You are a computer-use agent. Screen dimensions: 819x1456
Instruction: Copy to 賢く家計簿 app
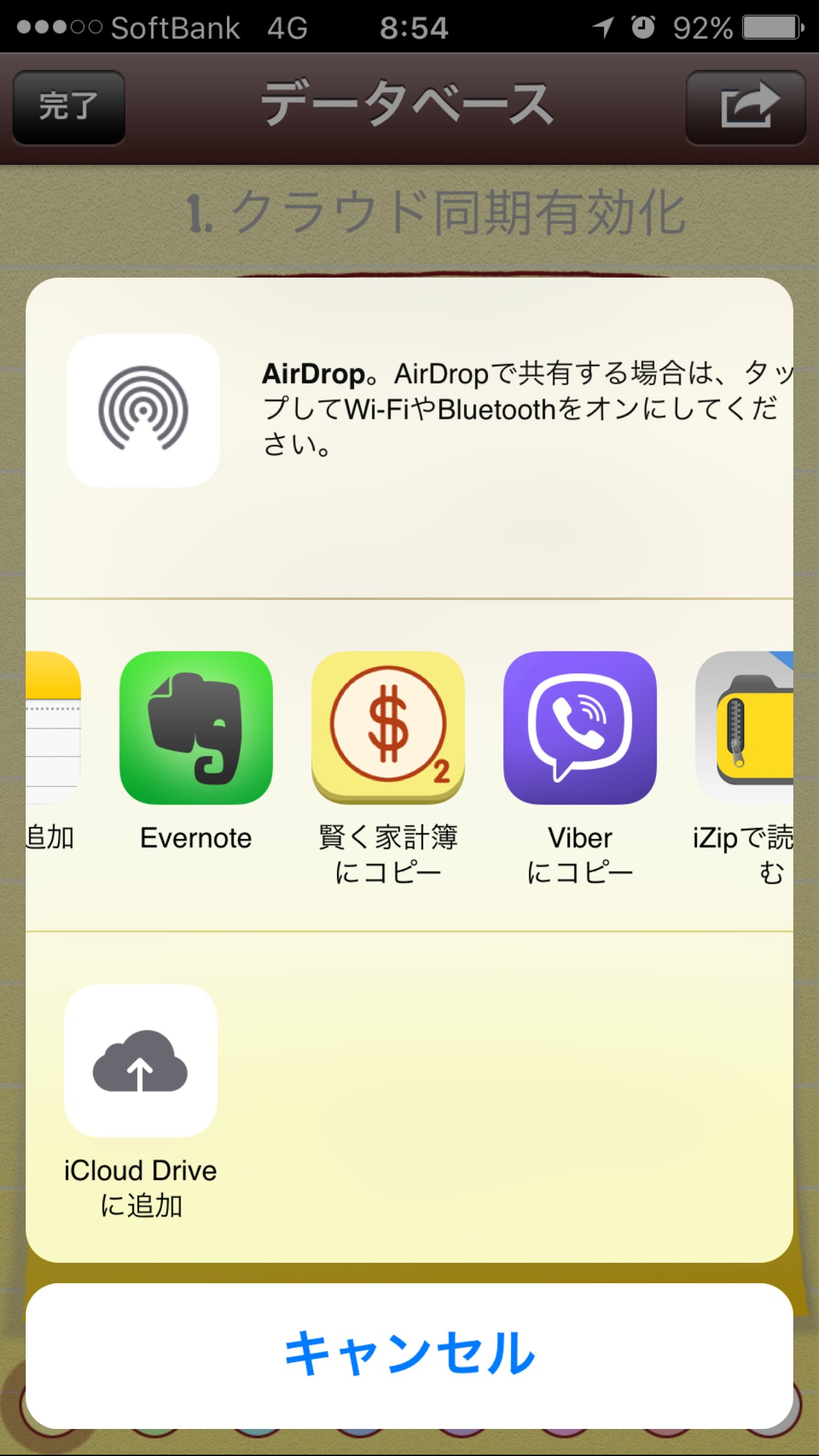pyautogui.click(x=388, y=728)
